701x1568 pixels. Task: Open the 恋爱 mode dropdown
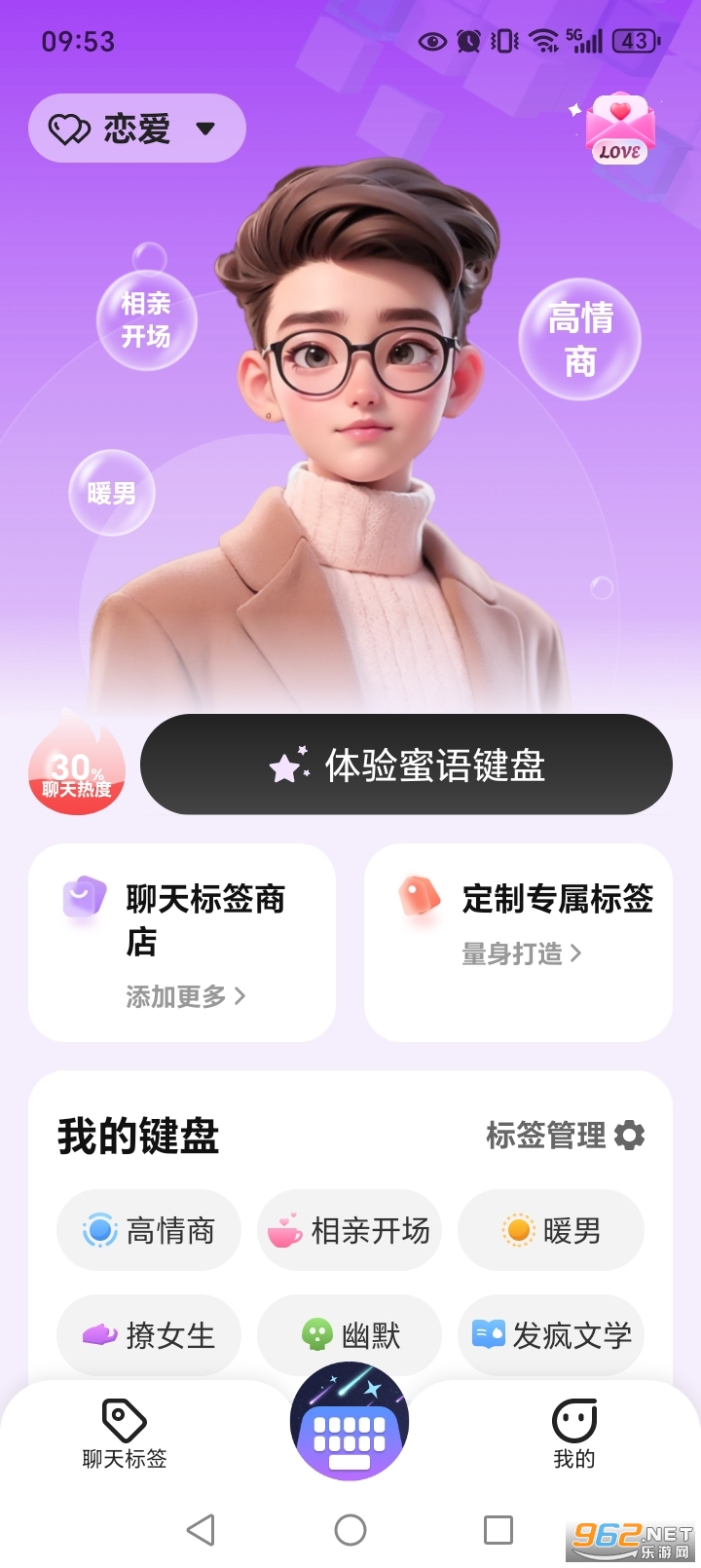pos(136,129)
